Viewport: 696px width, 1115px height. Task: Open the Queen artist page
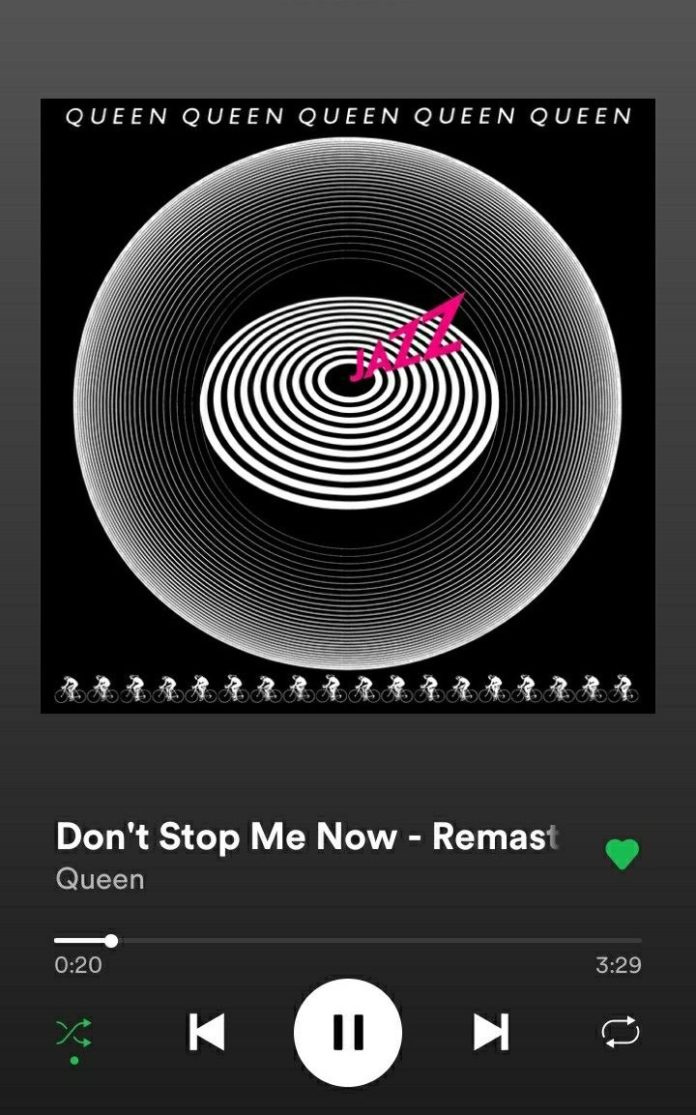(x=100, y=879)
